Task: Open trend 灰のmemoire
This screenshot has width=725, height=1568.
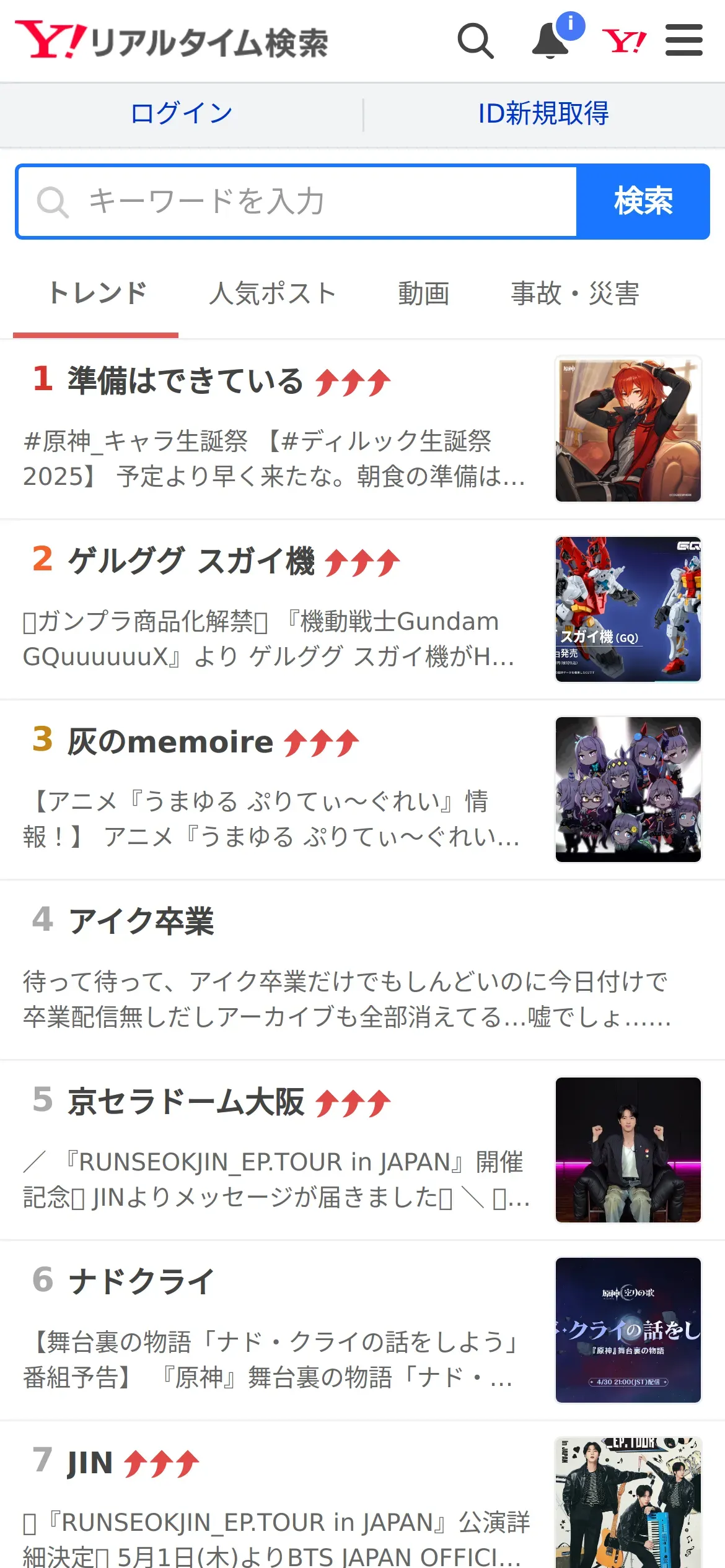Action: coord(170,741)
